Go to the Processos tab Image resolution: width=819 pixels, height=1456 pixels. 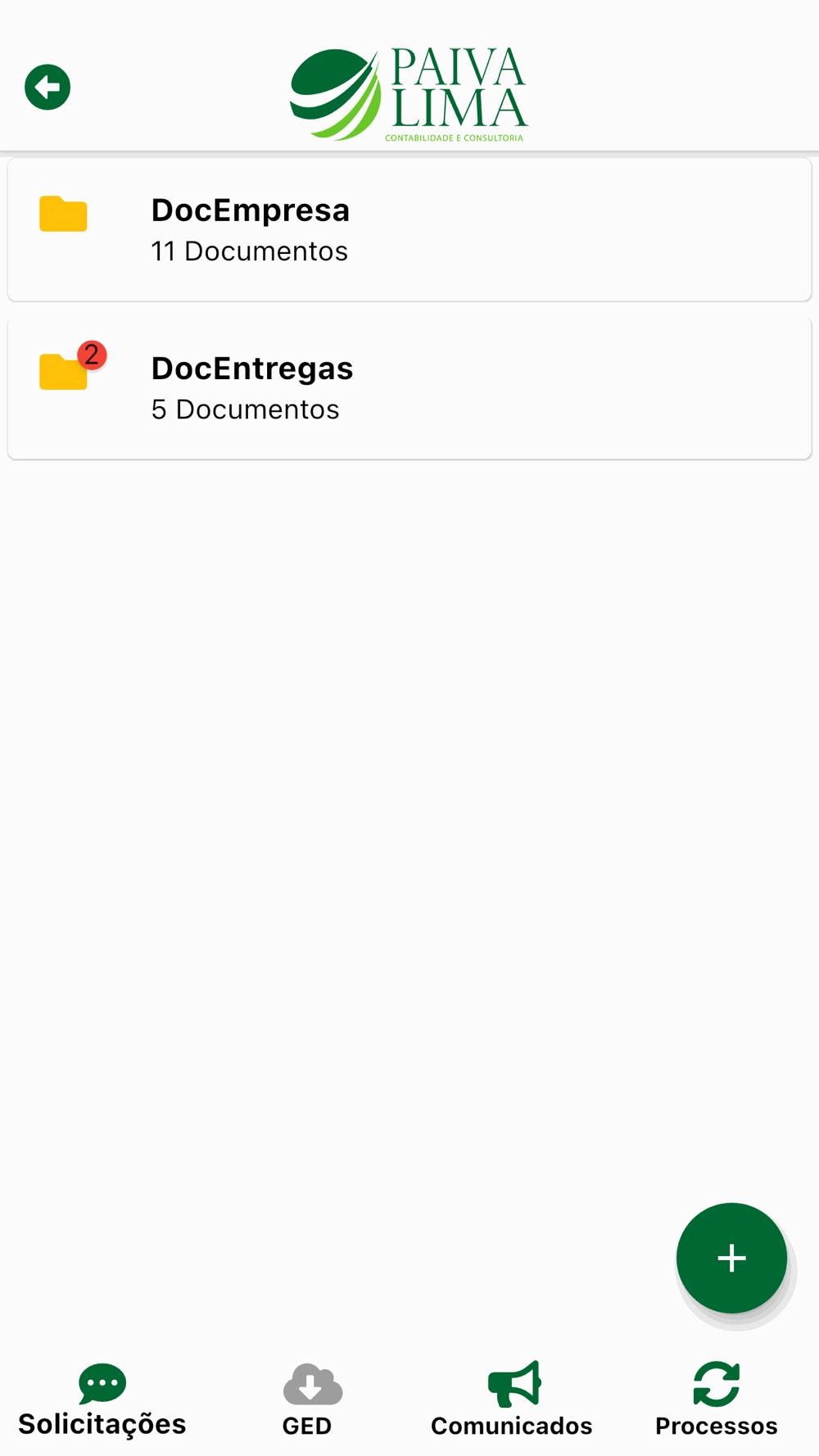717,1400
